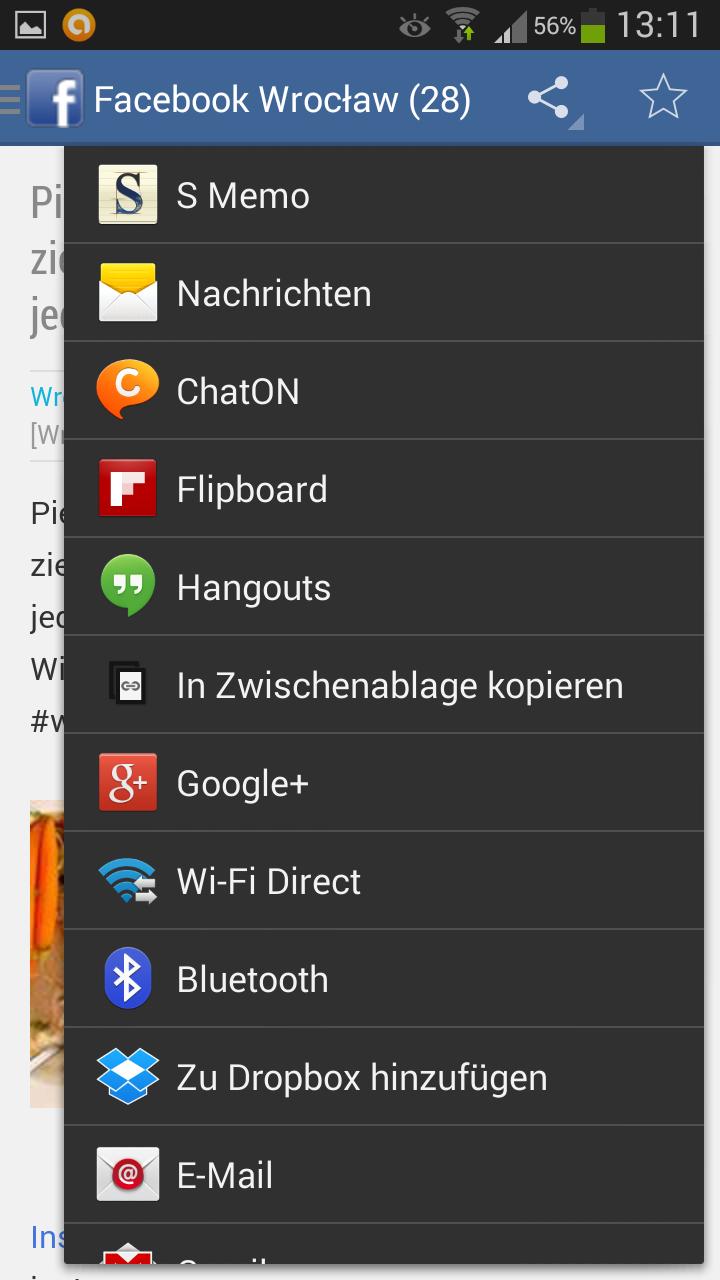Share via ChatON

(384, 391)
